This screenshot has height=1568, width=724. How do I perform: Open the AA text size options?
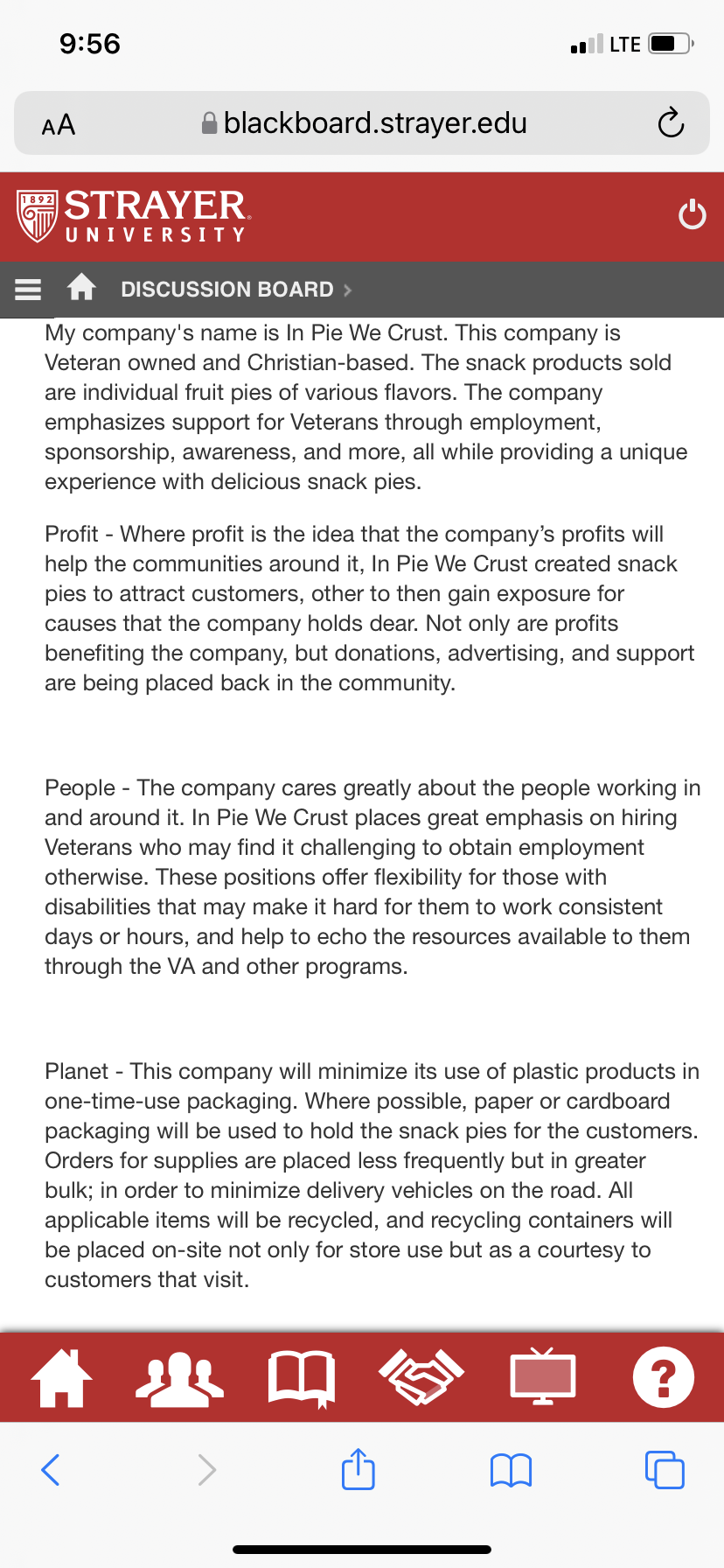[59, 125]
